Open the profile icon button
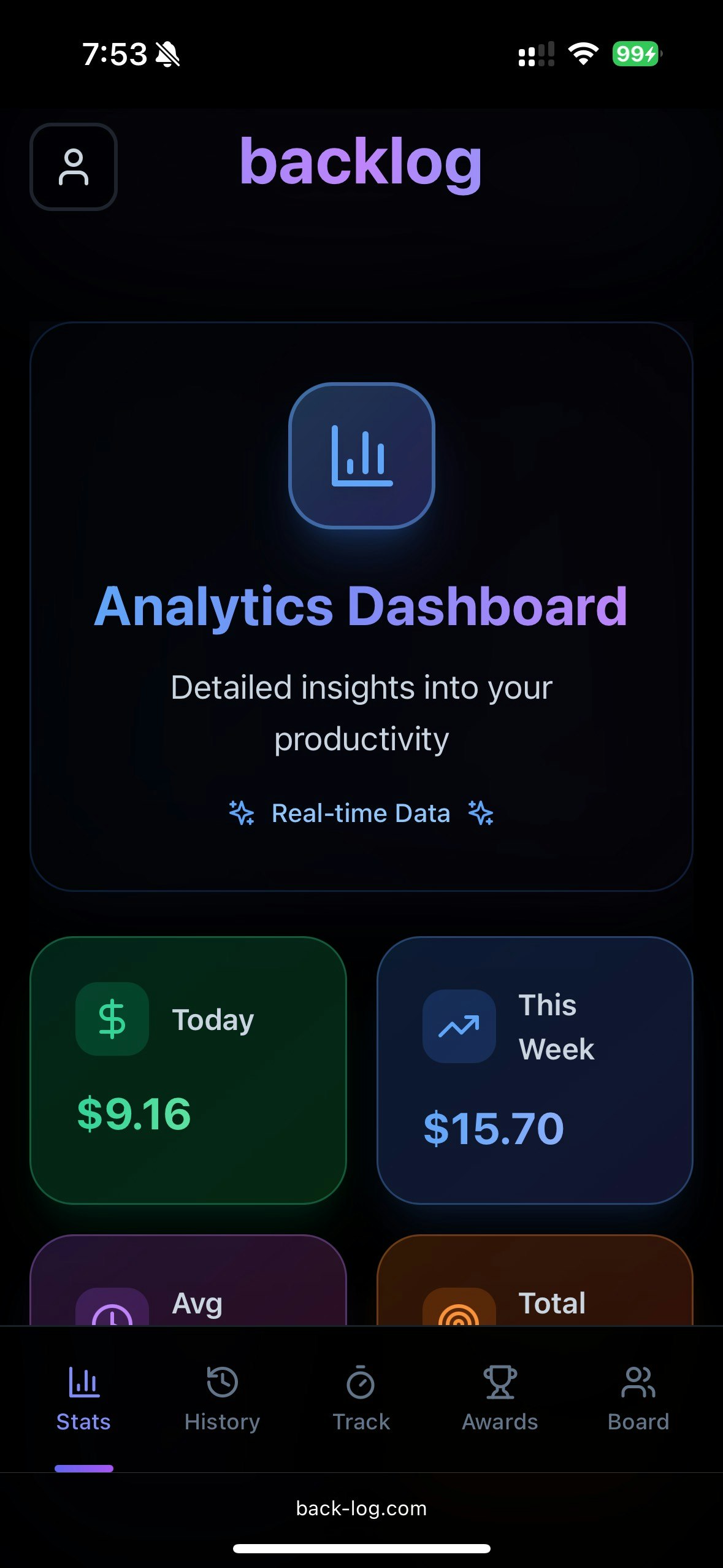This screenshot has height=1568, width=723. click(74, 167)
